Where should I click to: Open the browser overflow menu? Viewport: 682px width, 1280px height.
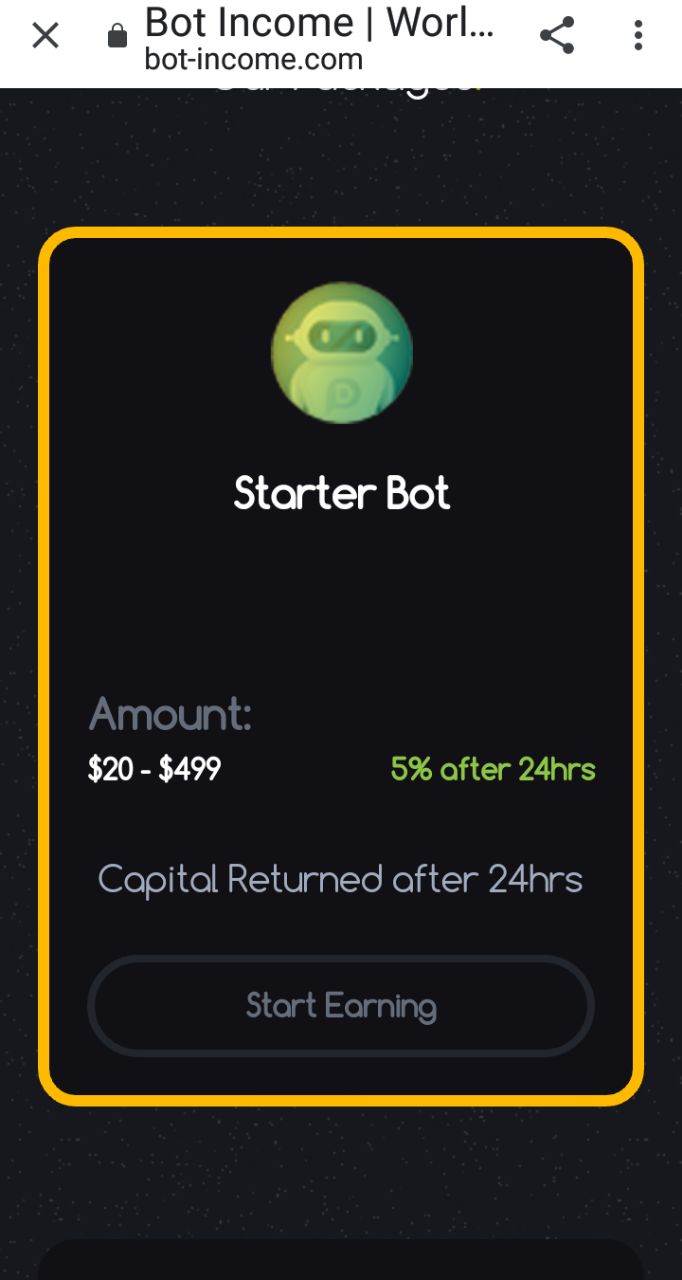[638, 36]
